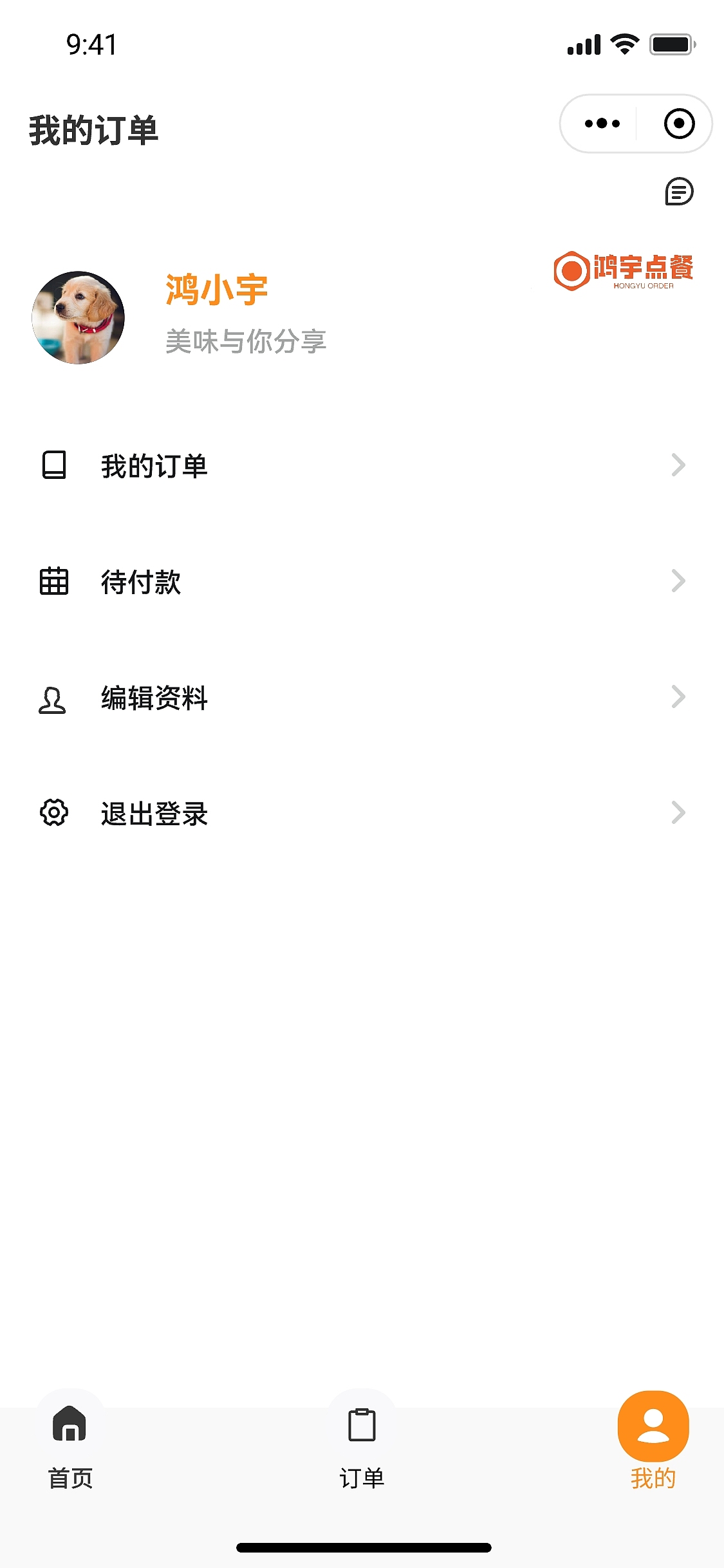Open the 我的订单 row

362,465
